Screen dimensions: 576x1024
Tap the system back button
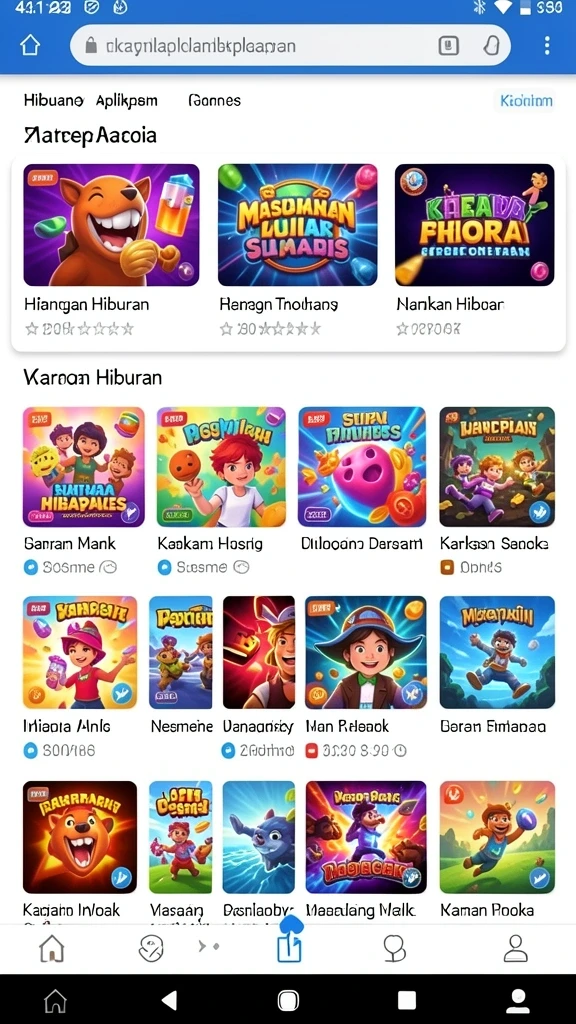(x=169, y=1000)
